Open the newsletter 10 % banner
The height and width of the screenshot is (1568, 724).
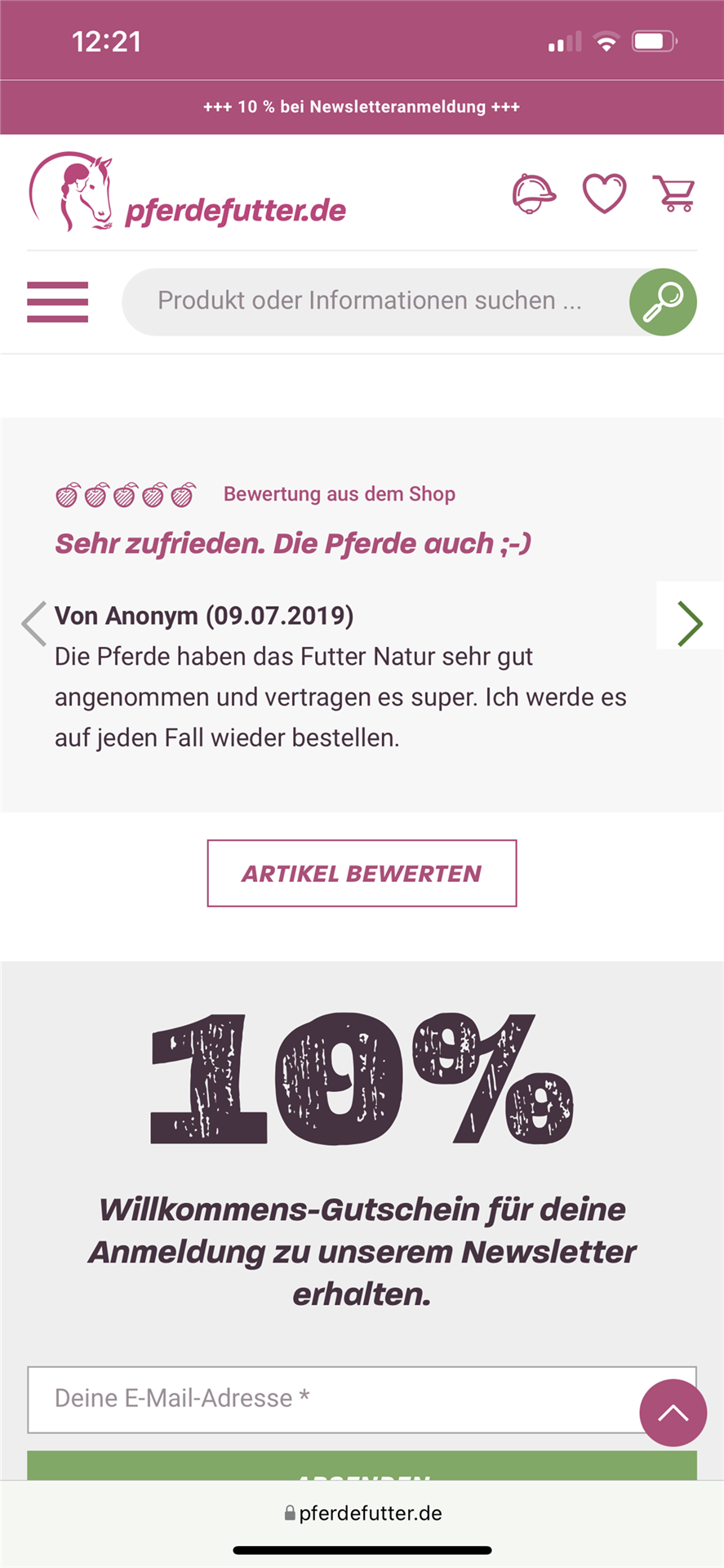click(362, 107)
